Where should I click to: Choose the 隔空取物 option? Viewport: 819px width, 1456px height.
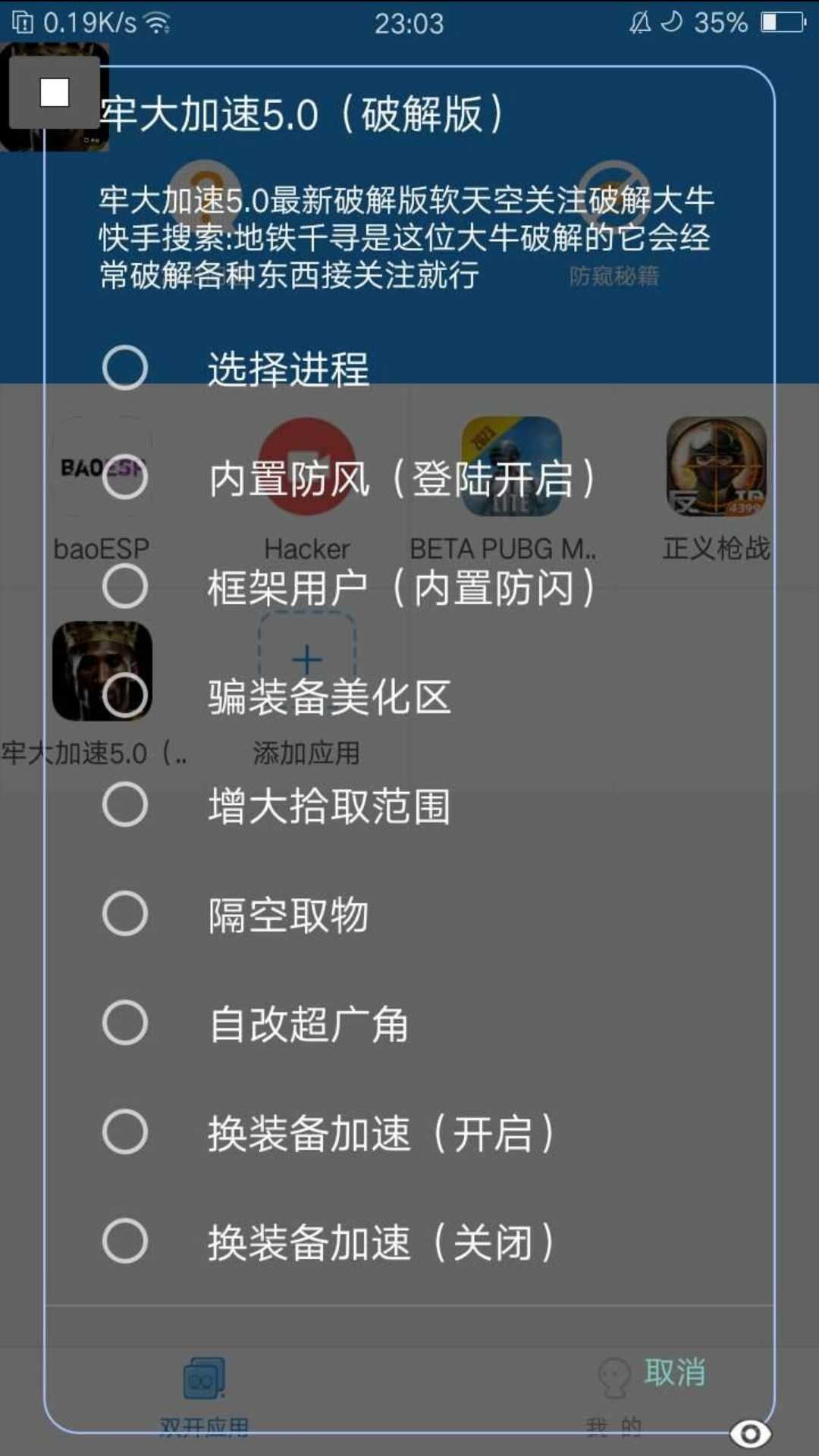[x=125, y=914]
